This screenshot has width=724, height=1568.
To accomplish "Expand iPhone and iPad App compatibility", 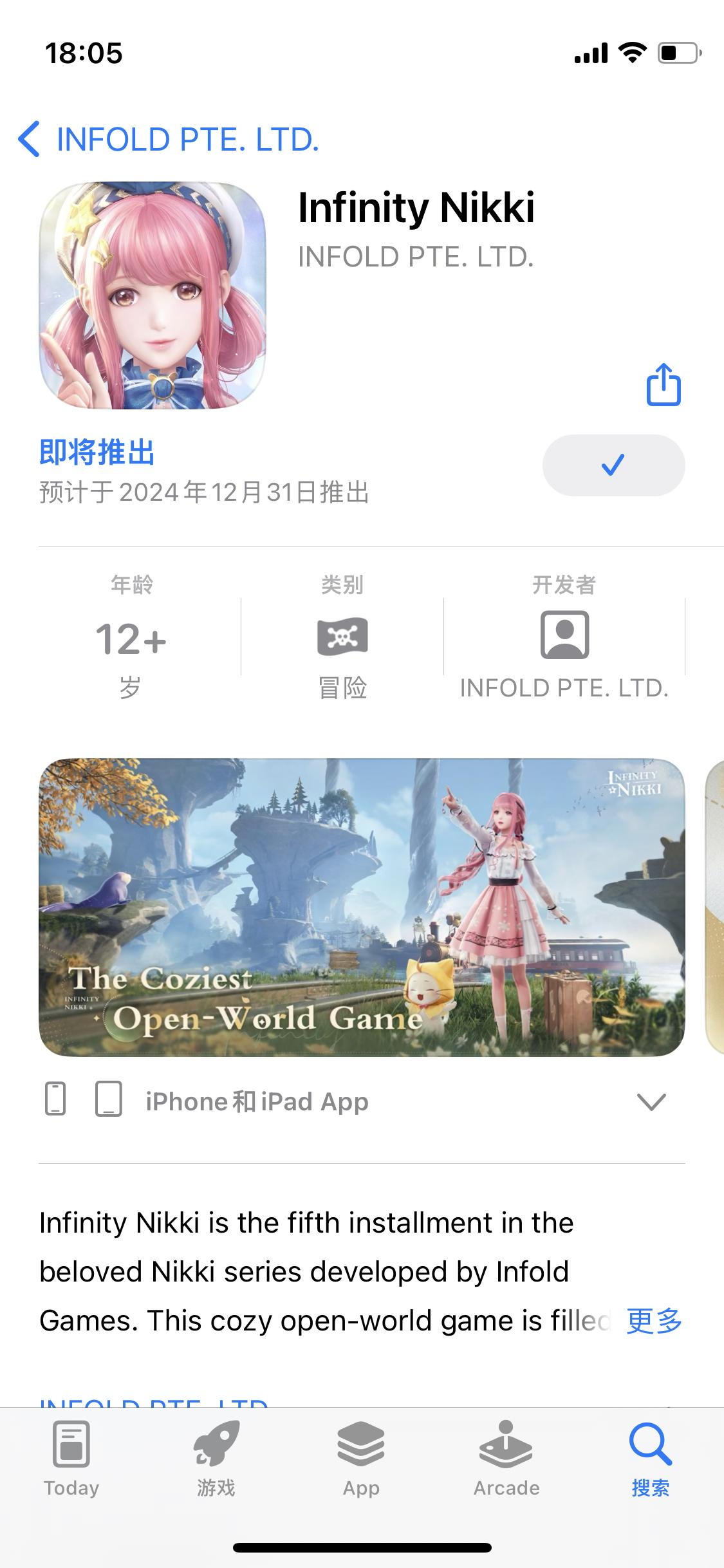I will tap(651, 1101).
